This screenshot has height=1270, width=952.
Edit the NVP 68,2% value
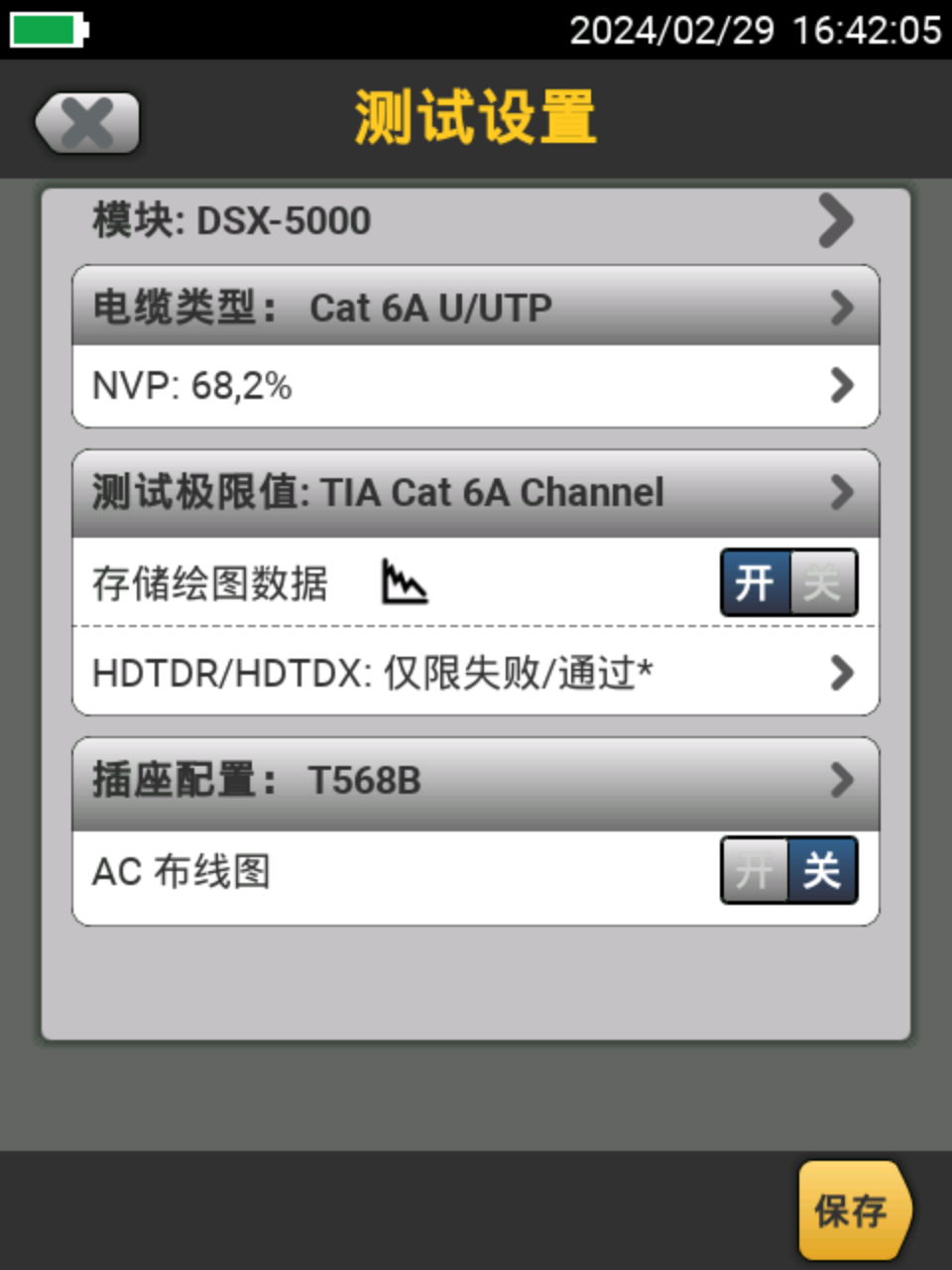pos(474,386)
